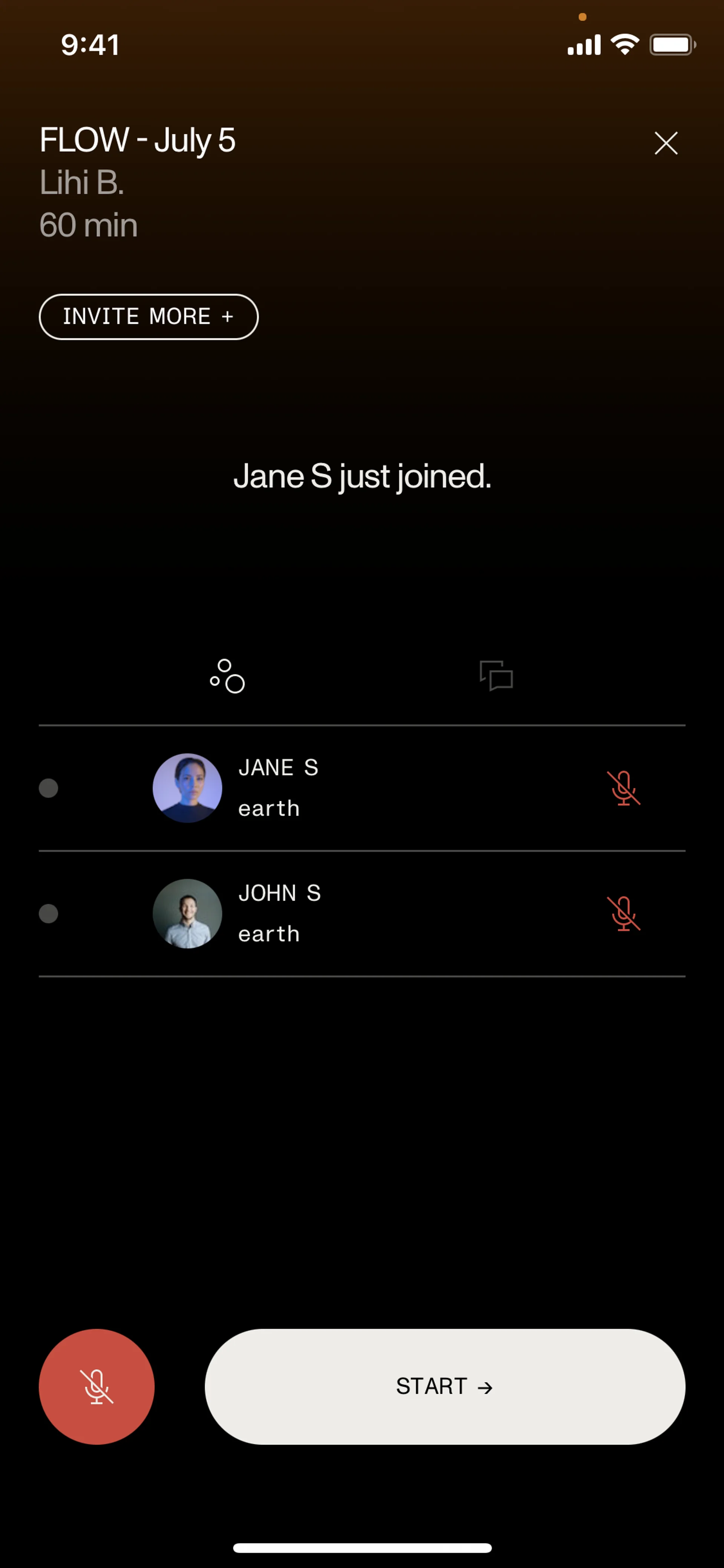This screenshot has width=724, height=1568.
Task: Switch to the chat tab
Action: pyautogui.click(x=496, y=676)
